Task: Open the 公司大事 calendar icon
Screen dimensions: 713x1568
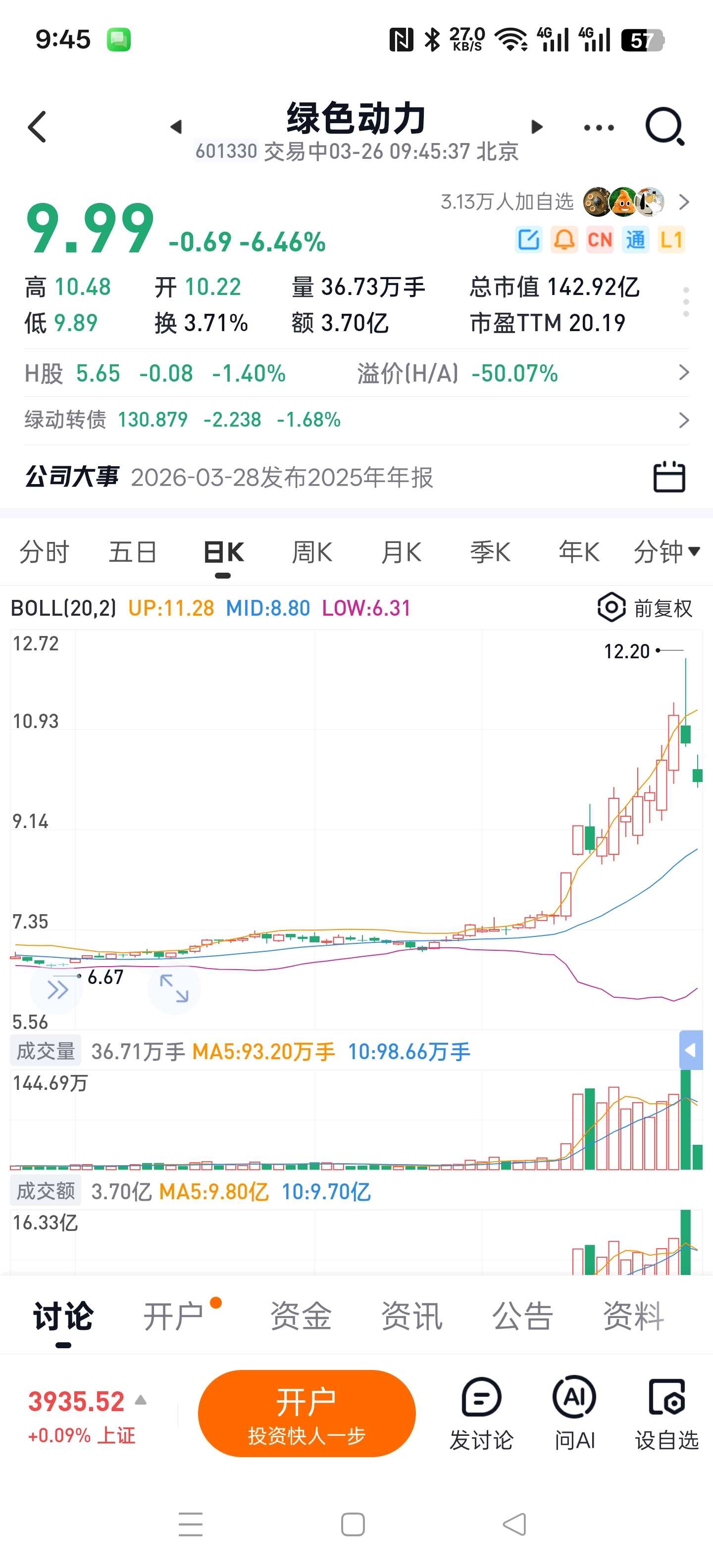Action: point(668,477)
